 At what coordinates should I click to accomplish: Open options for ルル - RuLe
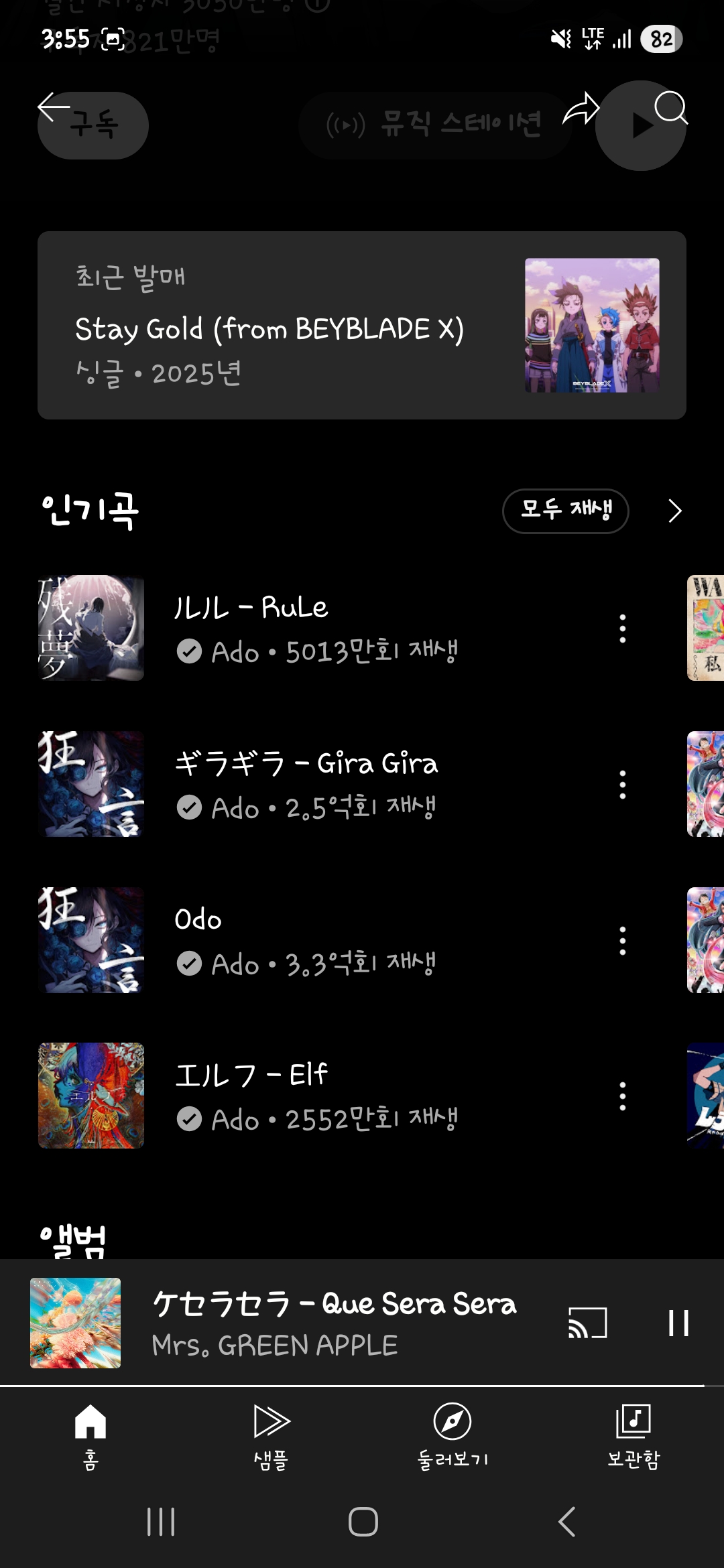click(x=623, y=629)
